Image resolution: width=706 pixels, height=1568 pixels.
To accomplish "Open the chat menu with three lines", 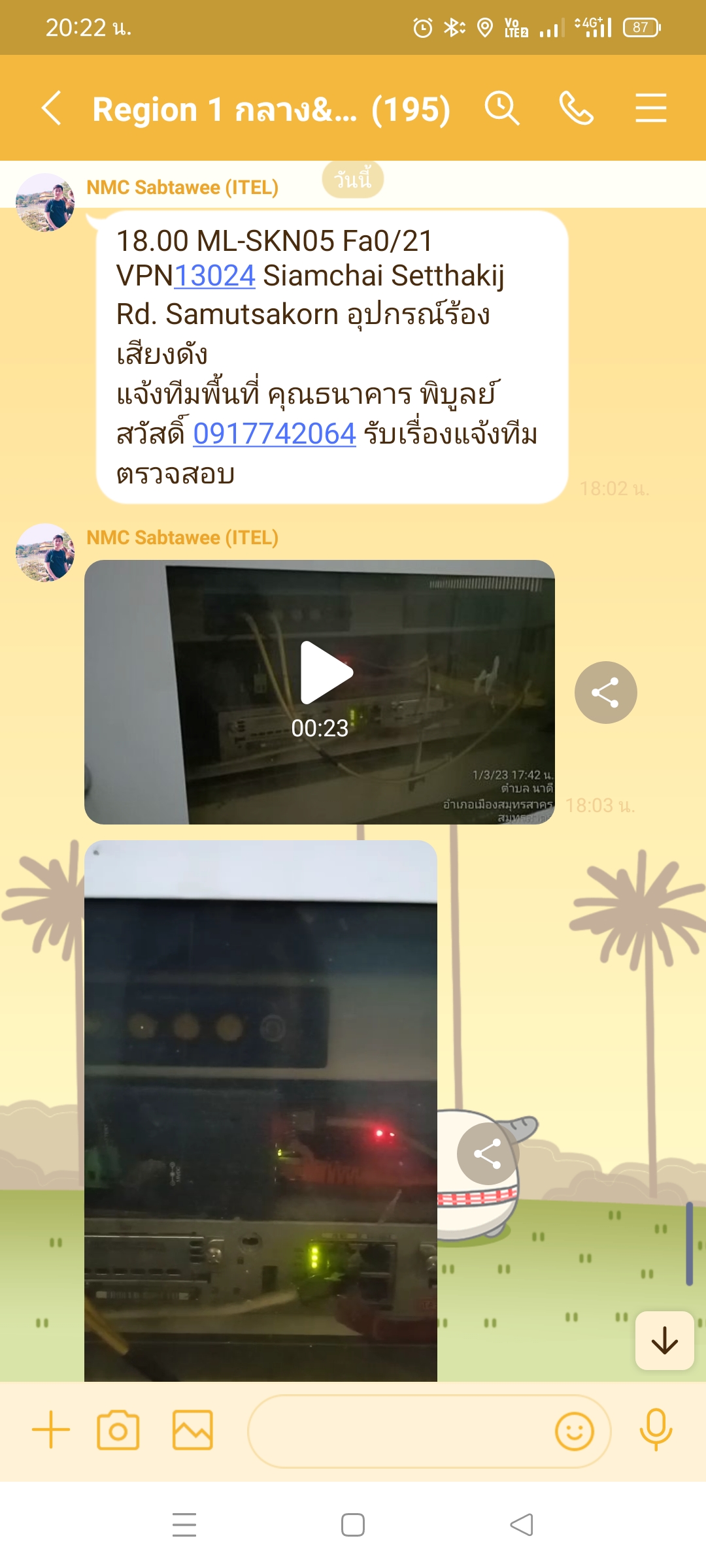I will [651, 108].
